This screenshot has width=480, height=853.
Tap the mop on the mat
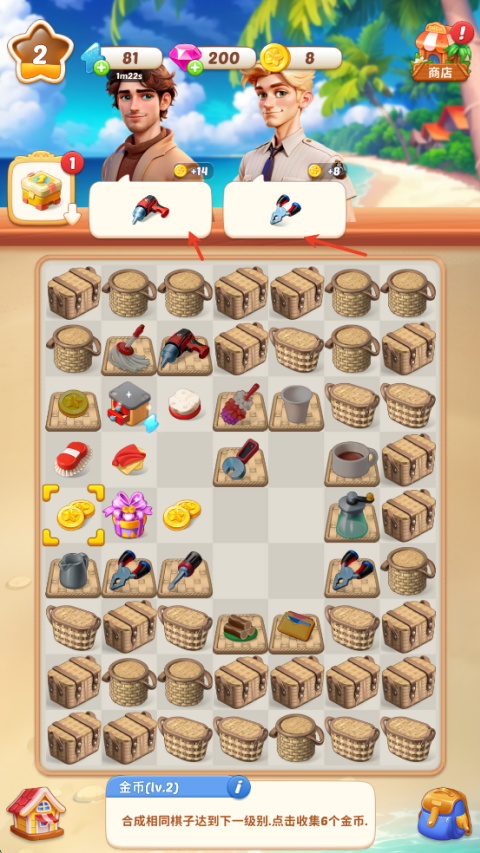pyautogui.click(x=128, y=350)
